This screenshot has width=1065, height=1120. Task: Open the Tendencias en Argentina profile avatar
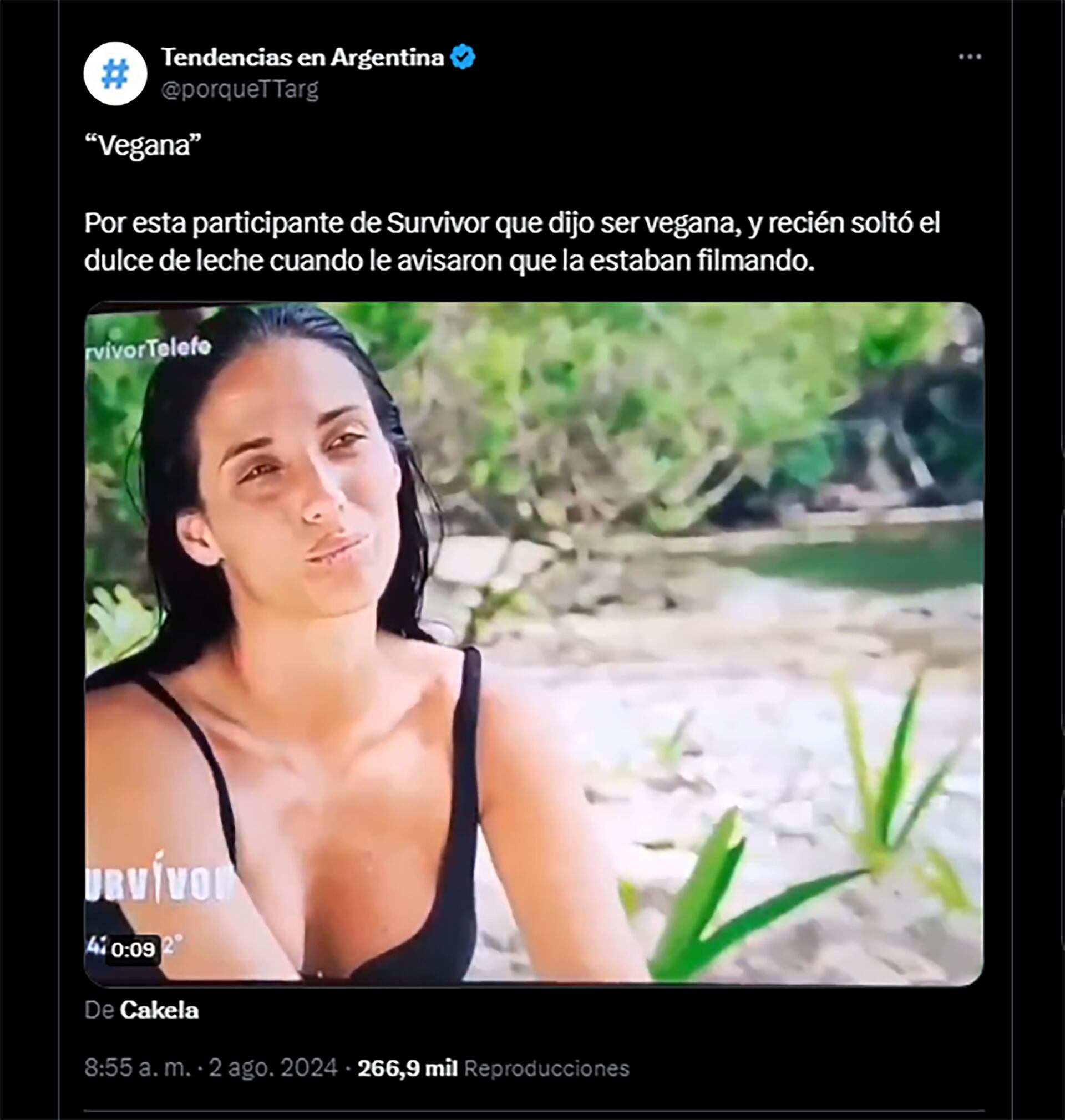coord(115,74)
